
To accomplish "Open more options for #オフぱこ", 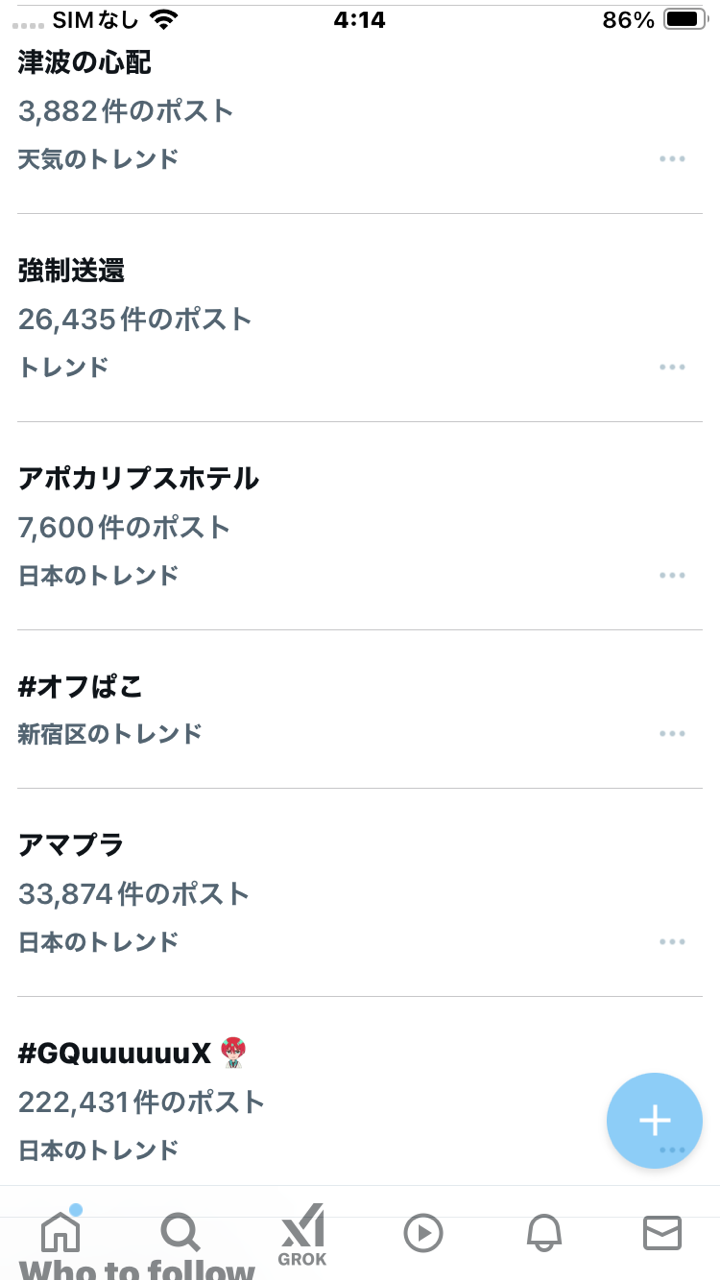I will click(672, 734).
